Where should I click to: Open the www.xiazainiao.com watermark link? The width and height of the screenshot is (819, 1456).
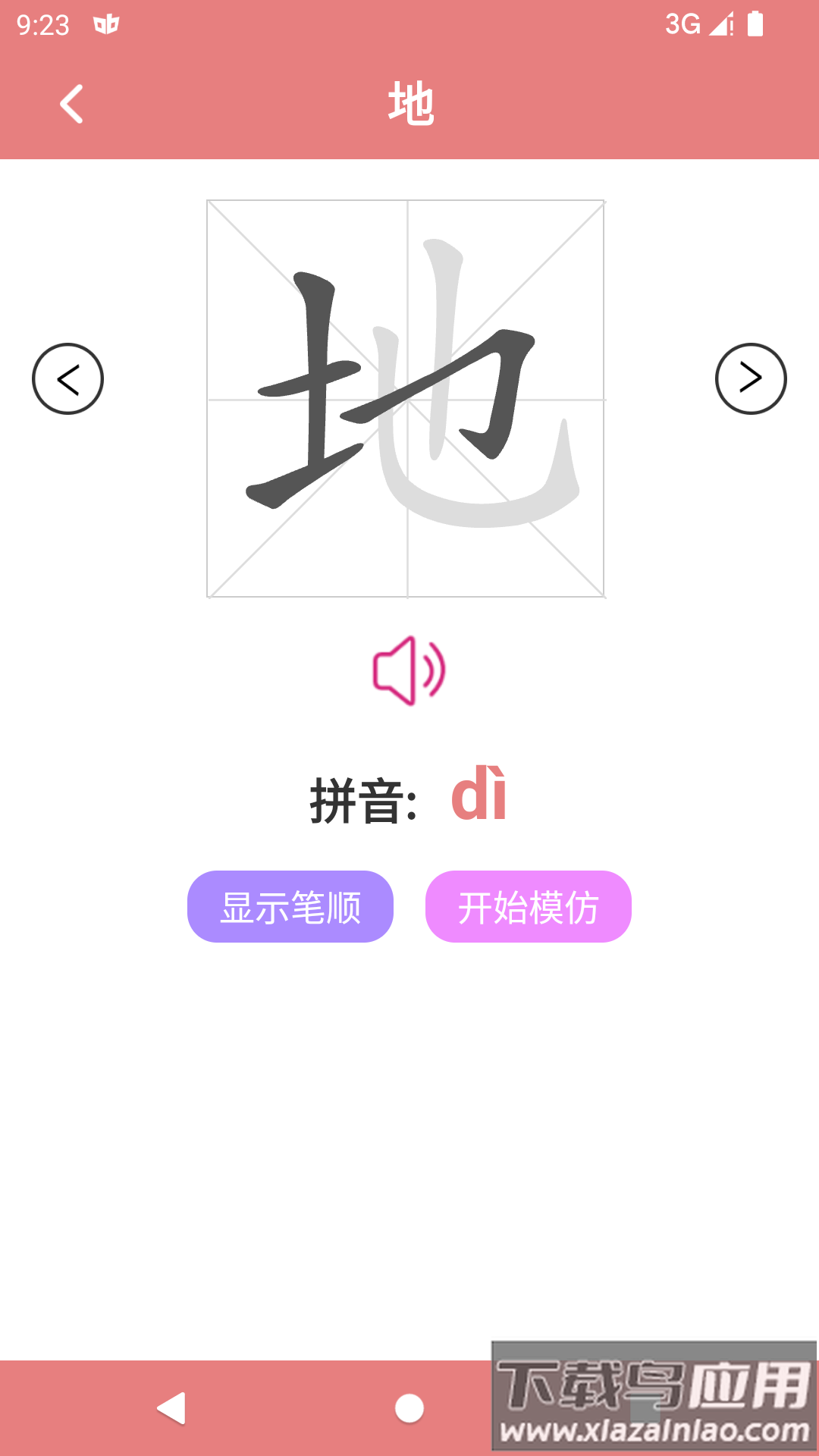point(654,1429)
